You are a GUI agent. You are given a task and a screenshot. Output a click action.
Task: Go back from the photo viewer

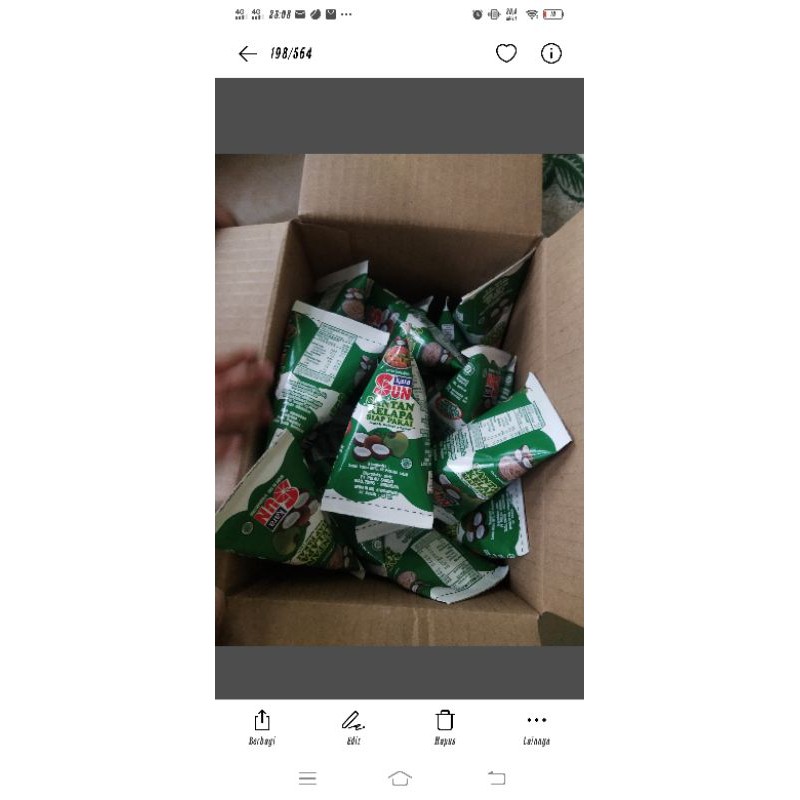pos(248,54)
